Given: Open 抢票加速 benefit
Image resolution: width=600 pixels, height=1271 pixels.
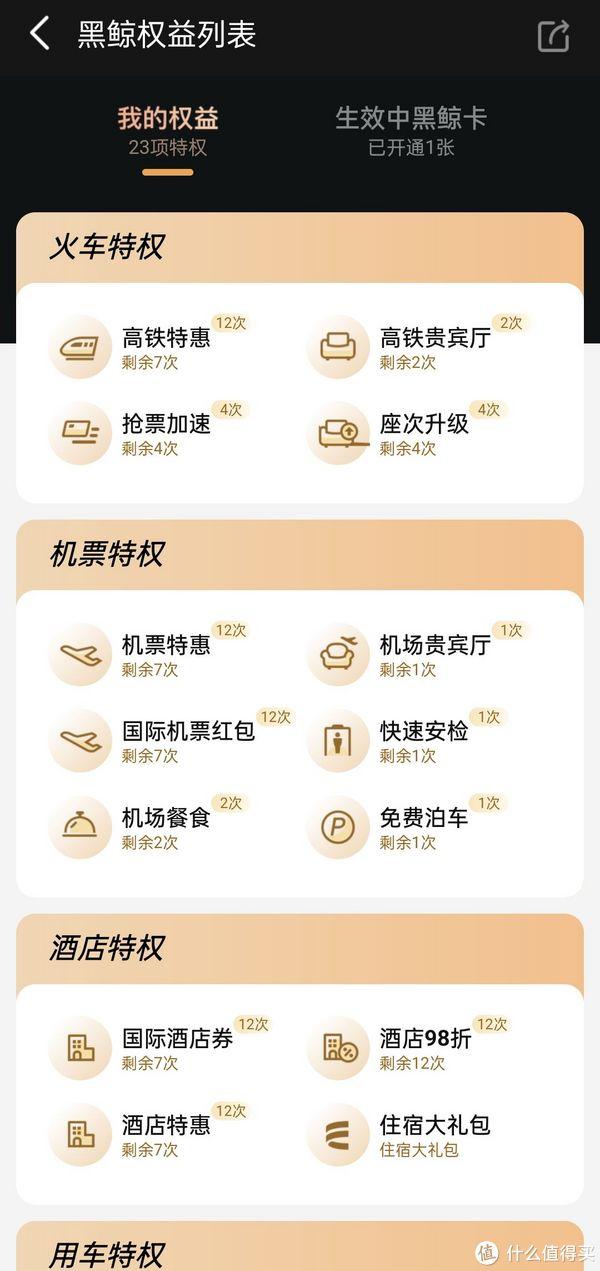Looking at the screenshot, I should [x=147, y=433].
